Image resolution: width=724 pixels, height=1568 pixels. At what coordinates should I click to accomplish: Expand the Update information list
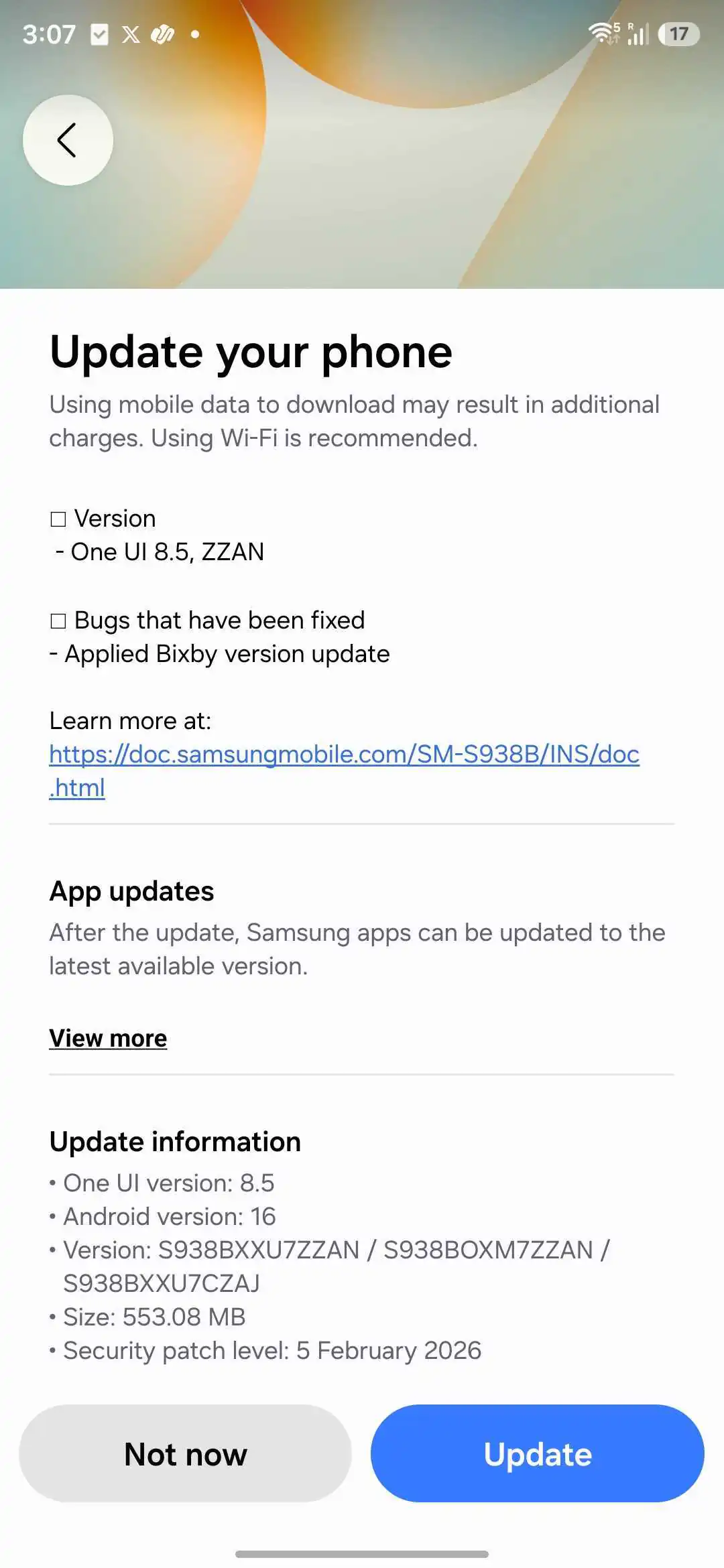[x=175, y=1141]
